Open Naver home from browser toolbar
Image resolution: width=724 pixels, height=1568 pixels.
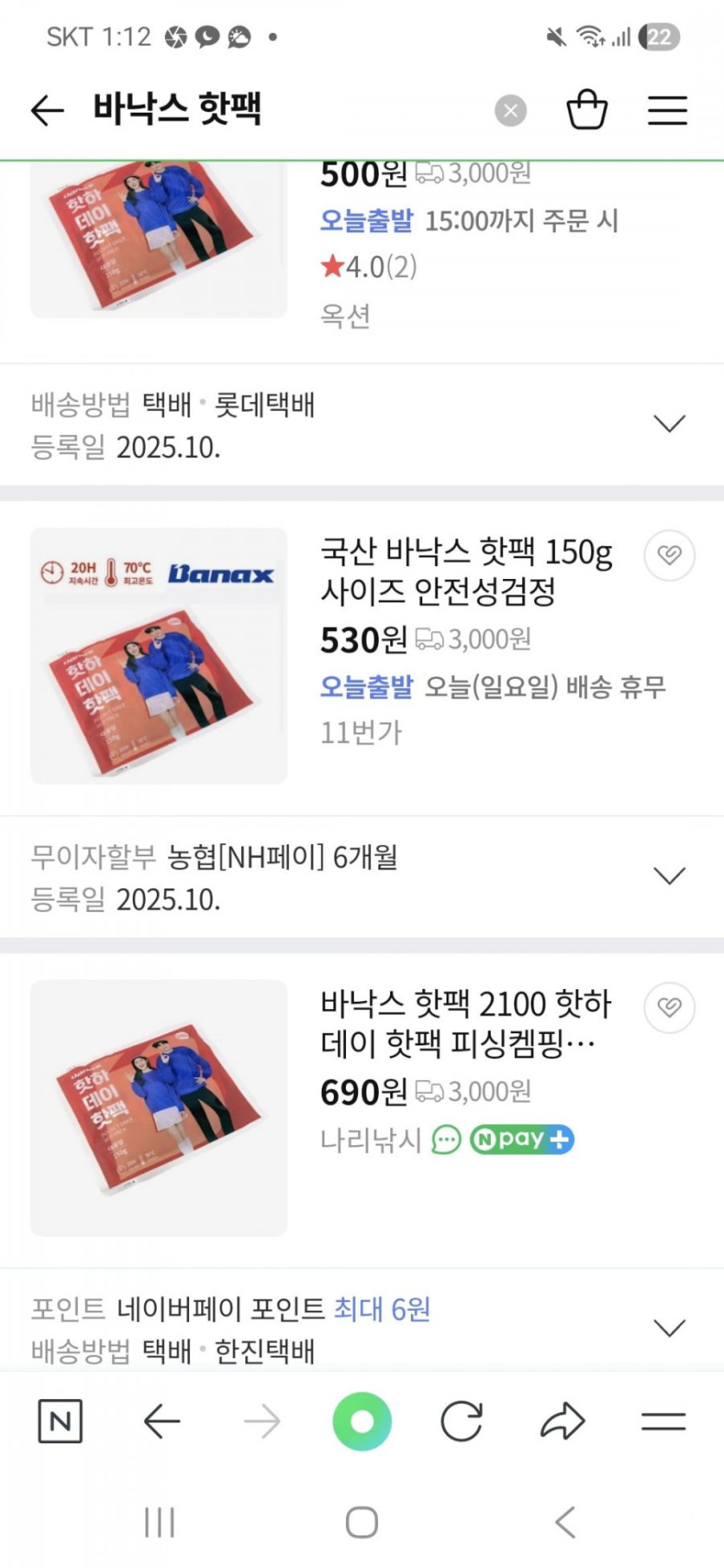[60, 1422]
